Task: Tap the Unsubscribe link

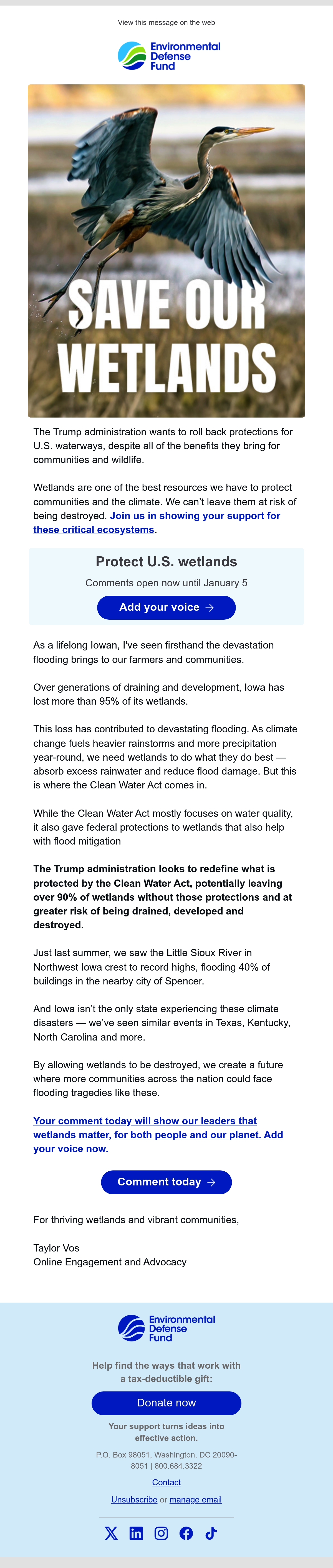Action: pos(134,1499)
